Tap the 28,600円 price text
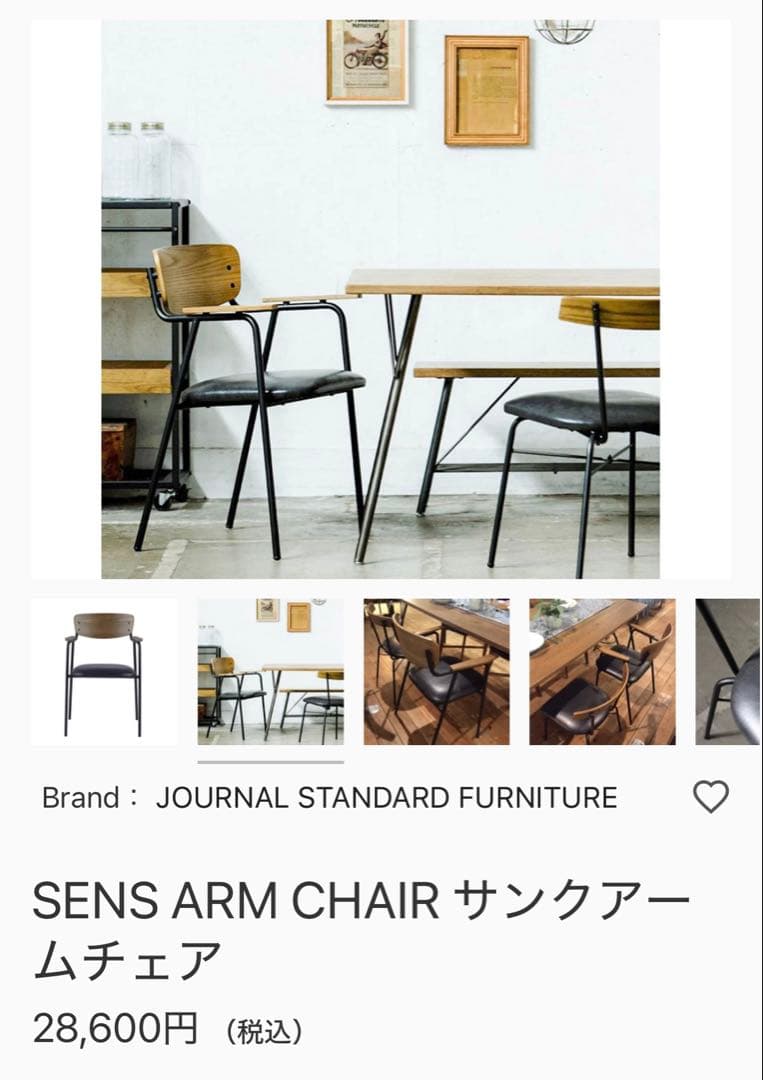The image size is (763, 1080). pyautogui.click(x=115, y=1027)
